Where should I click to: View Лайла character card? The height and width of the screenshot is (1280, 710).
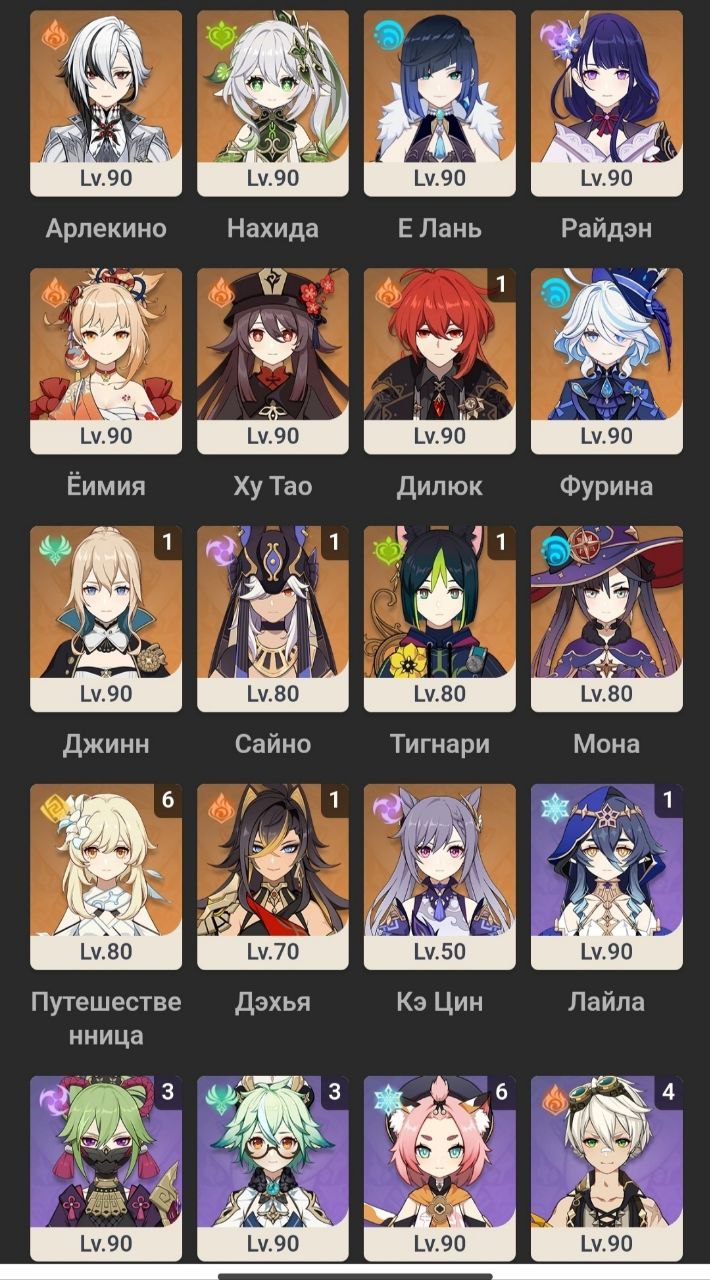coord(607,874)
